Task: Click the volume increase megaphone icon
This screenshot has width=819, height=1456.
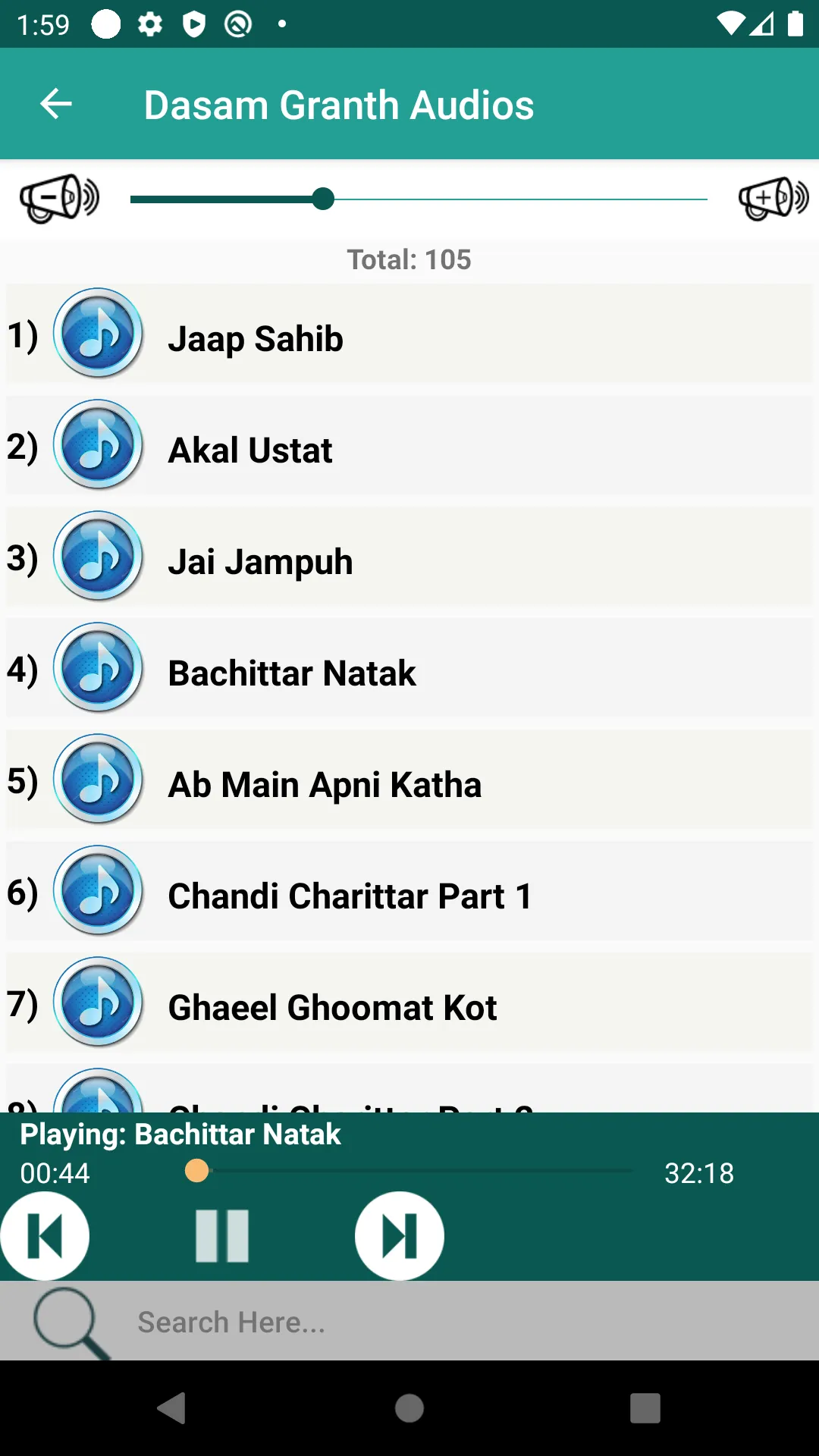Action: click(x=773, y=199)
